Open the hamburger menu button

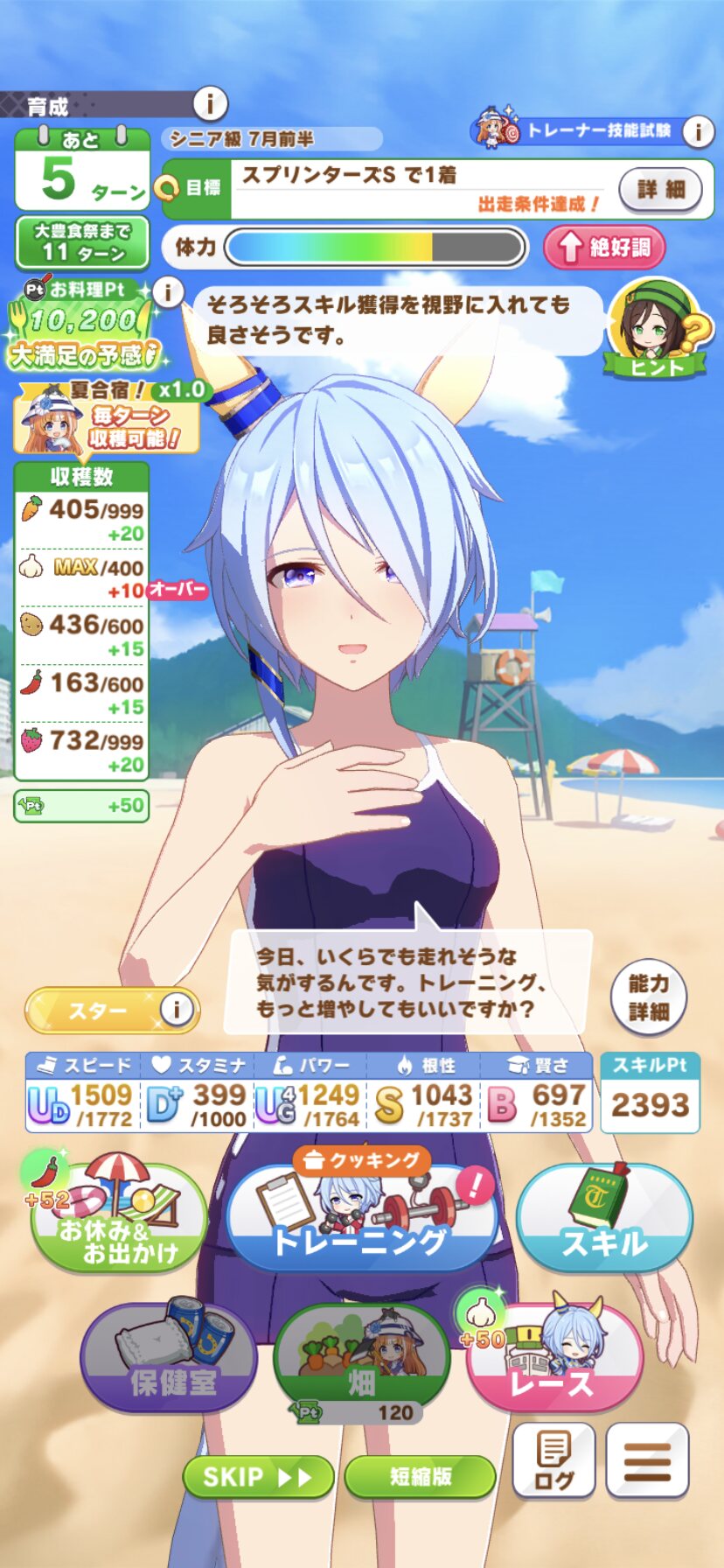(x=647, y=1460)
